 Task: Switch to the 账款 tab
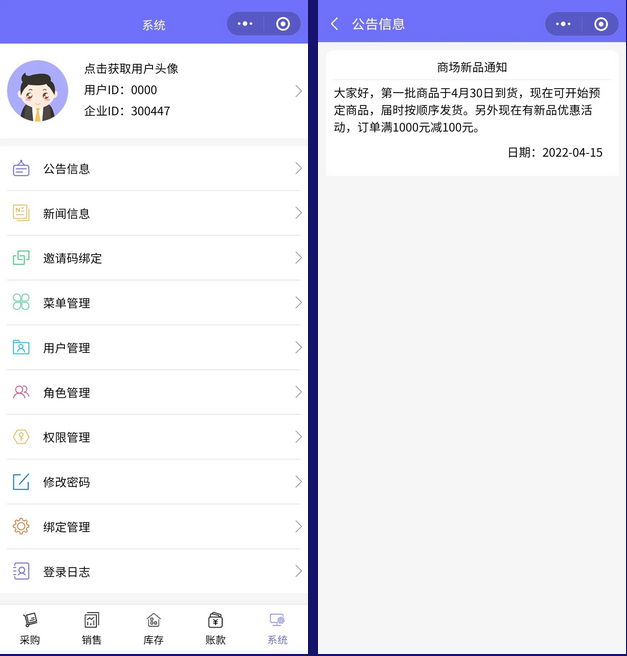(x=215, y=629)
